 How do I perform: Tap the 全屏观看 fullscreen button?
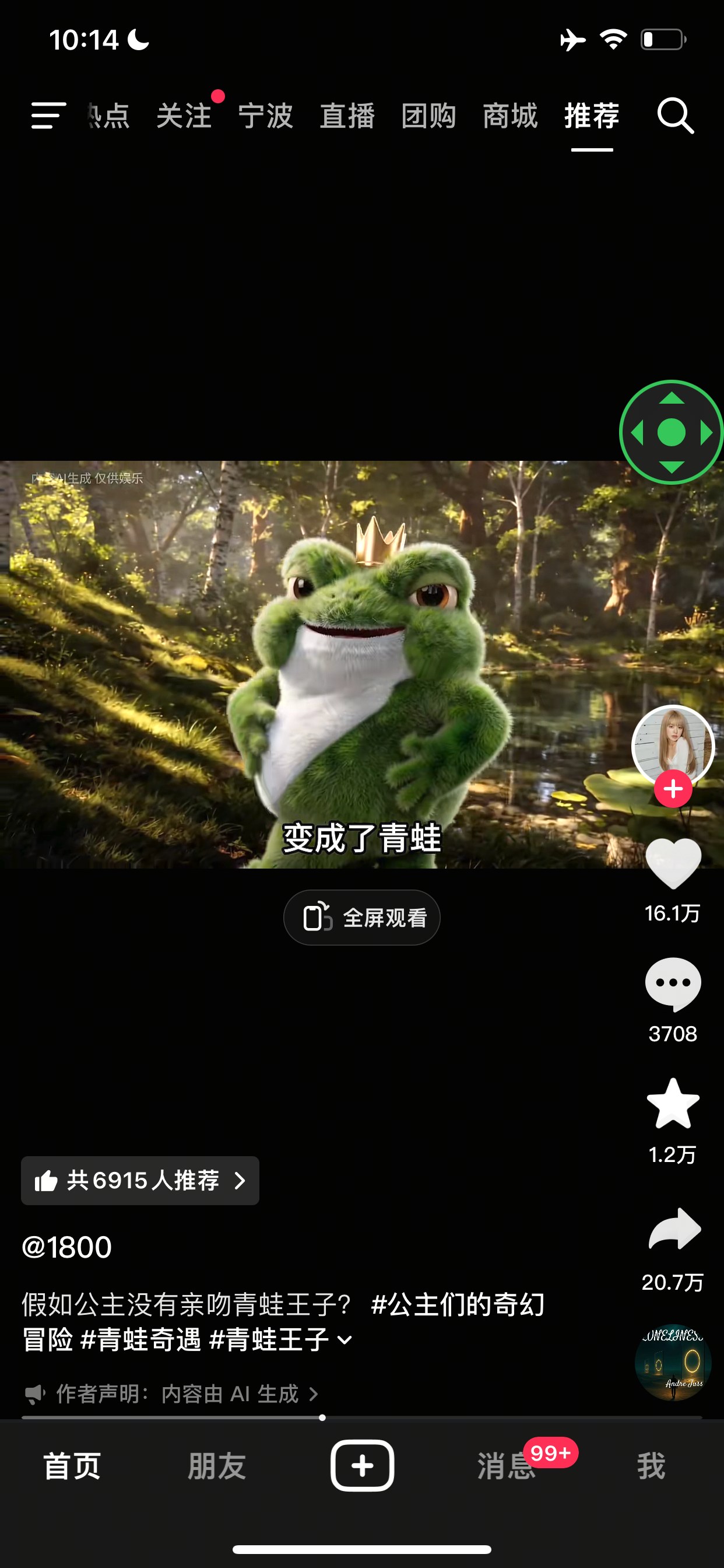(362, 918)
